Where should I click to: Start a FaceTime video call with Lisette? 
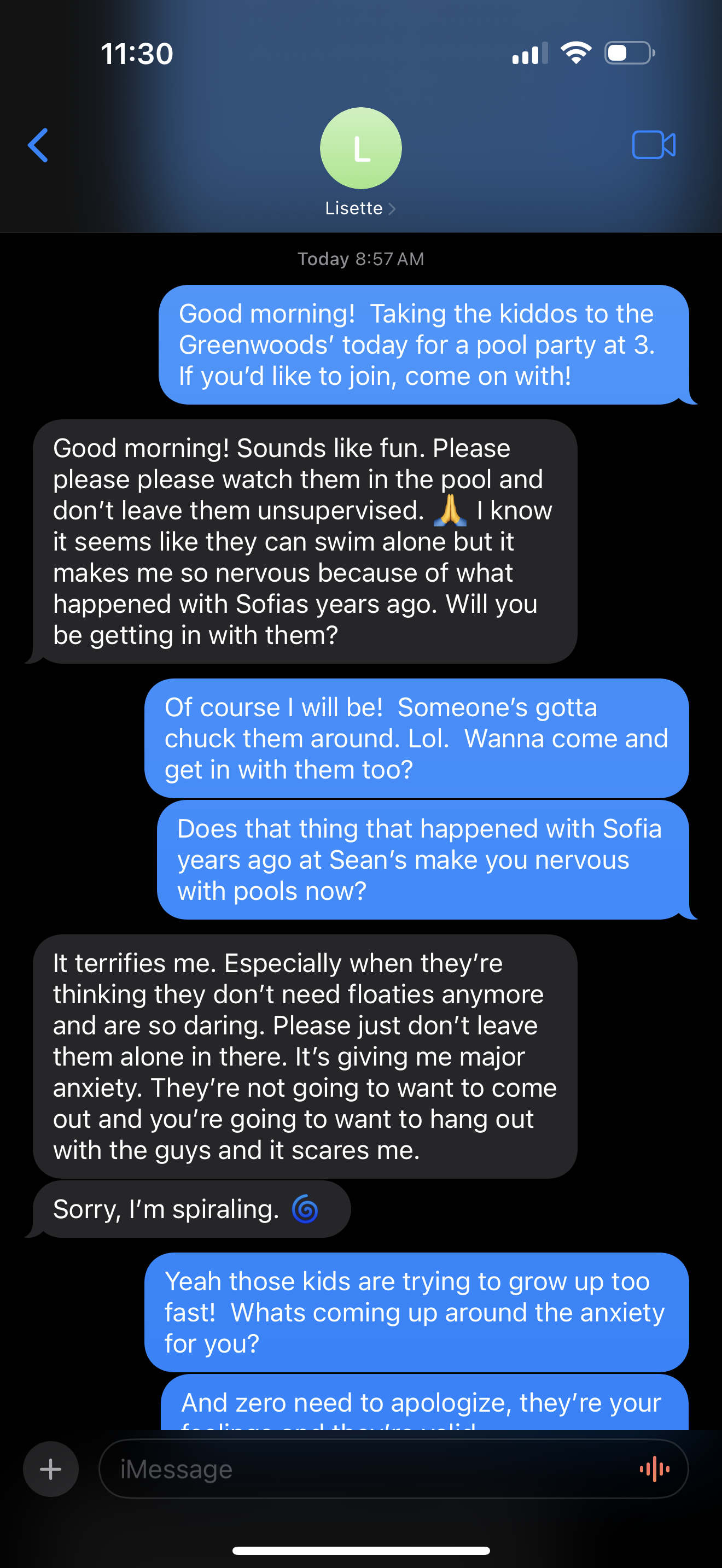(x=653, y=145)
